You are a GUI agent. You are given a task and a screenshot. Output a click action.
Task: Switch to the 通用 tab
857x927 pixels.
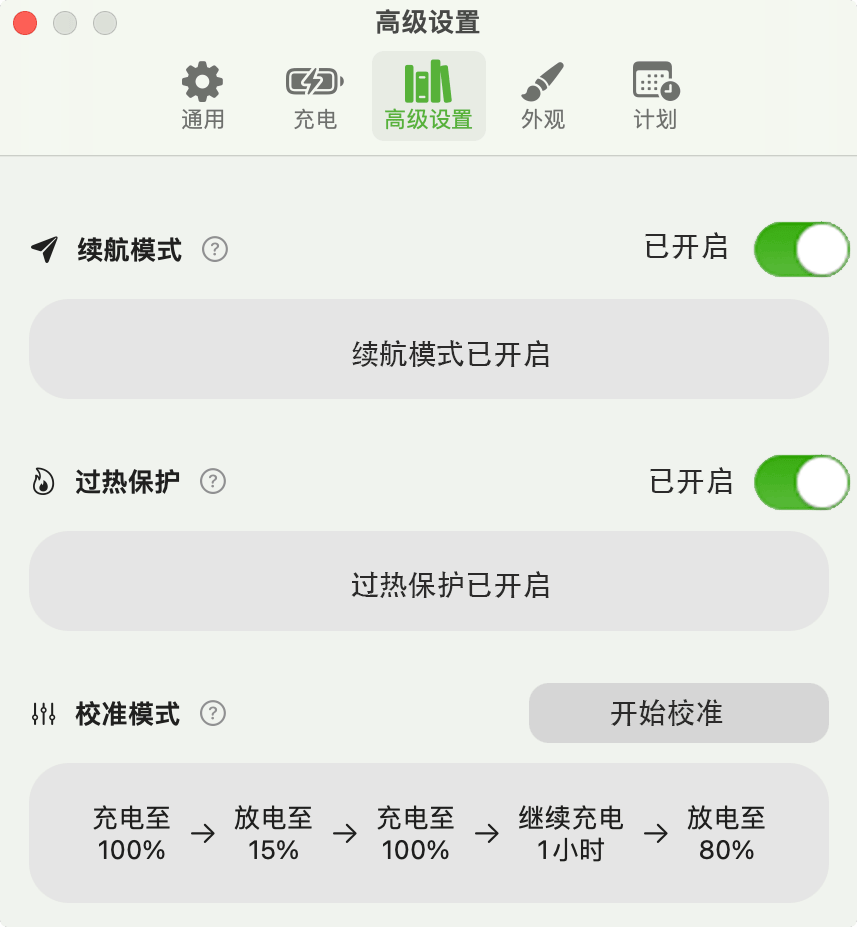click(202, 96)
